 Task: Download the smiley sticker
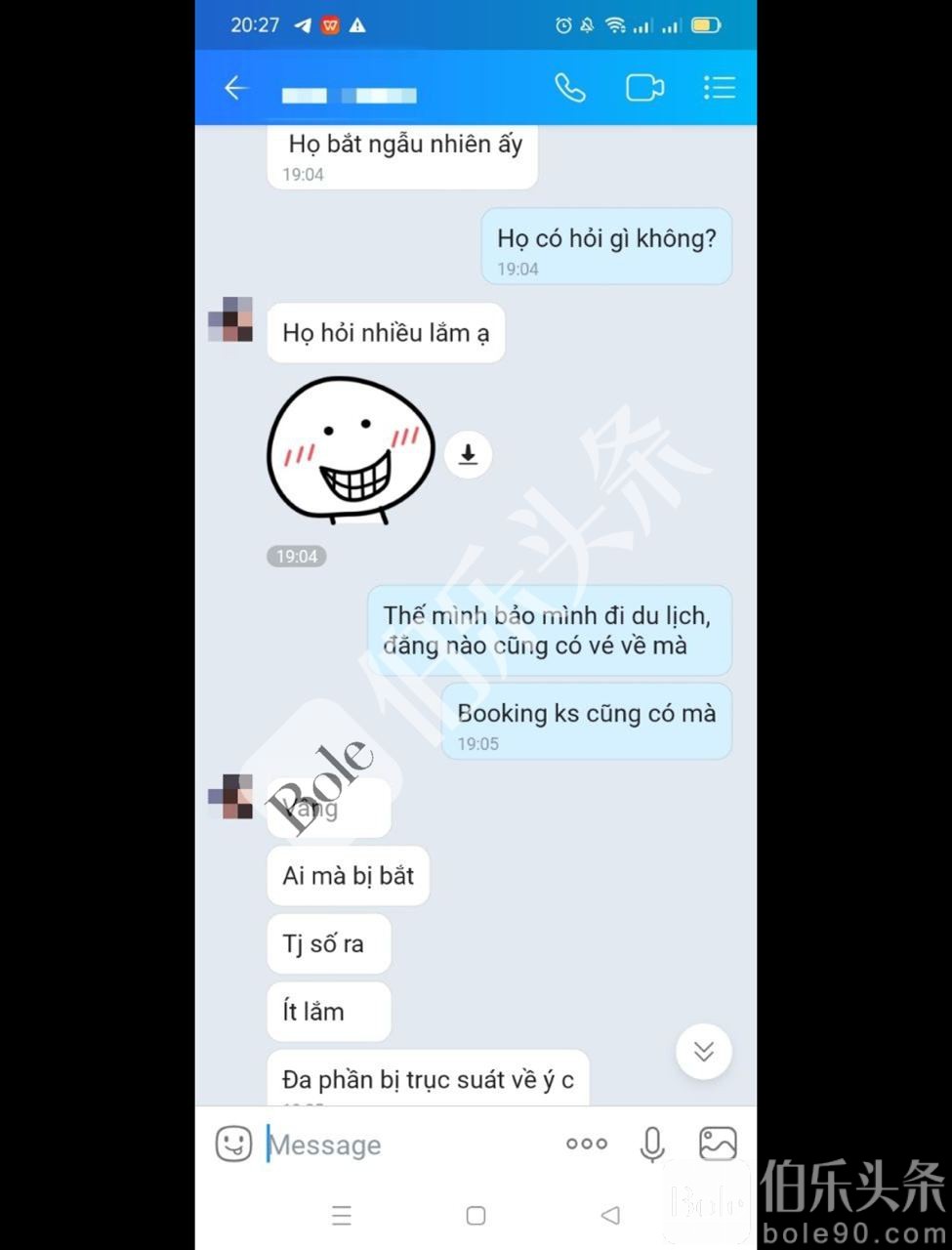pyautogui.click(x=469, y=454)
